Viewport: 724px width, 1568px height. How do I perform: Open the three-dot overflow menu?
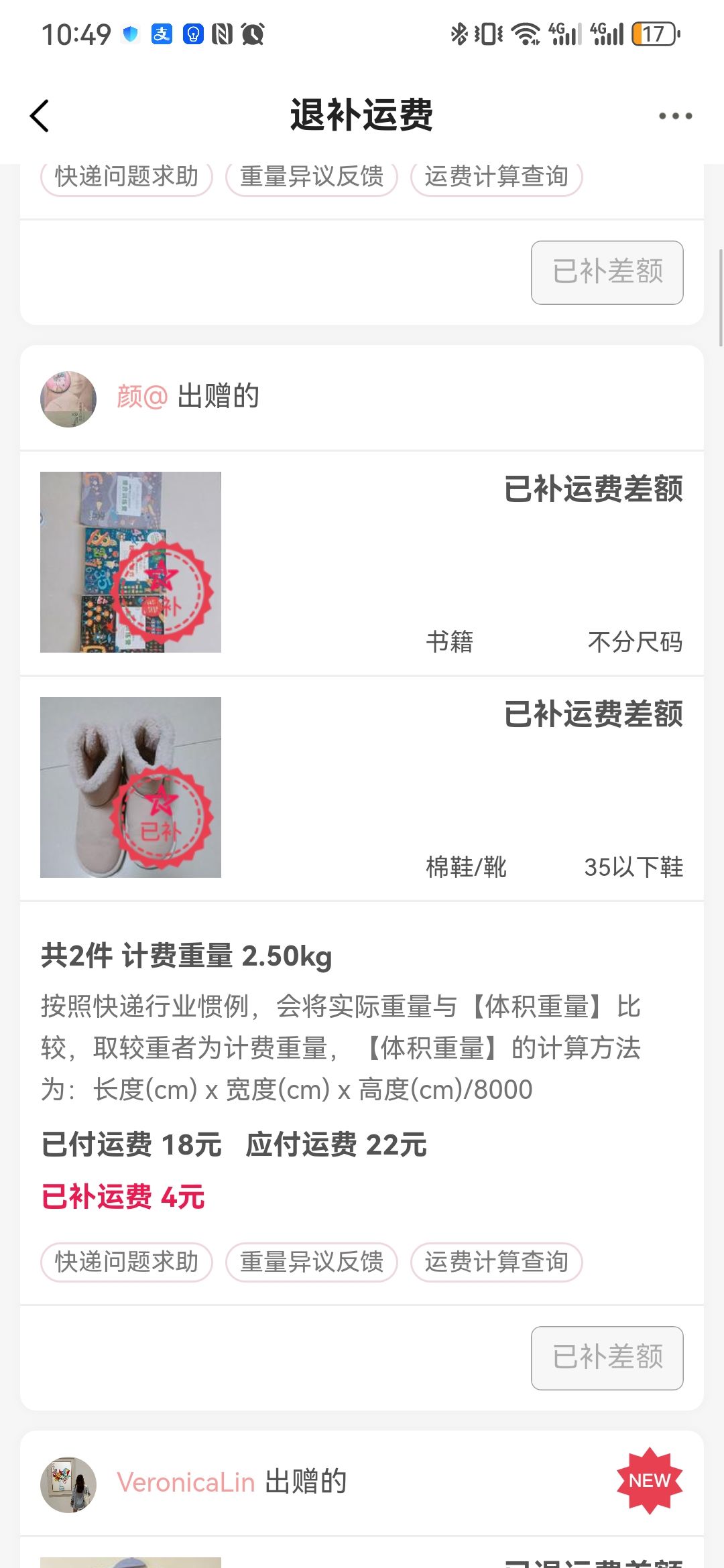675,116
